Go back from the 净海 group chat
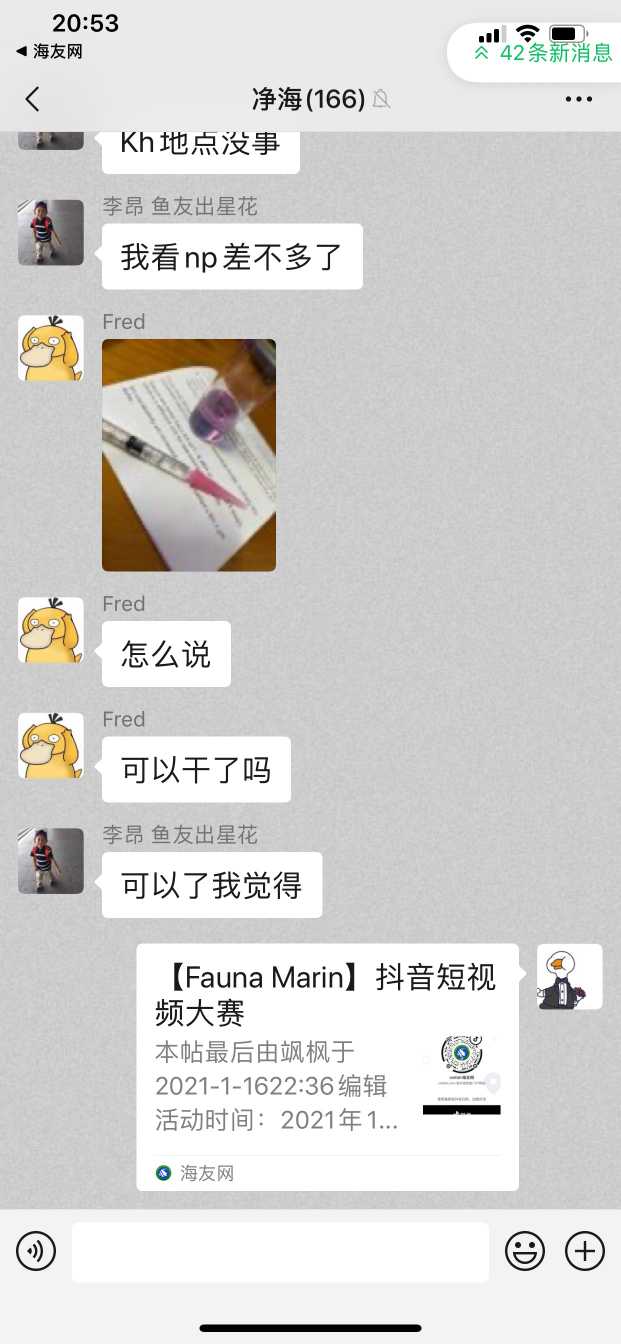621x1344 pixels. coord(32,99)
